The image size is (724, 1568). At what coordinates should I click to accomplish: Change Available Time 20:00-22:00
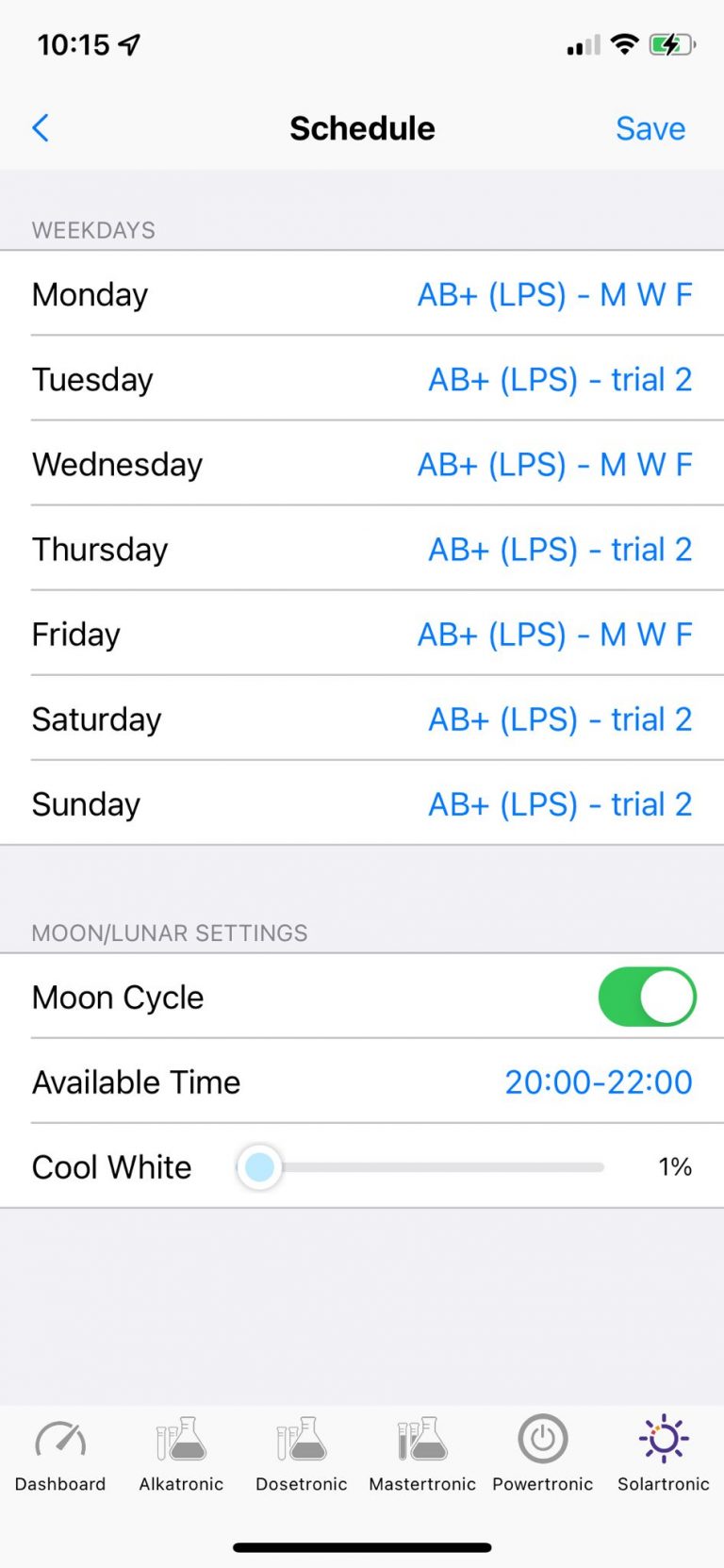[x=598, y=1082]
